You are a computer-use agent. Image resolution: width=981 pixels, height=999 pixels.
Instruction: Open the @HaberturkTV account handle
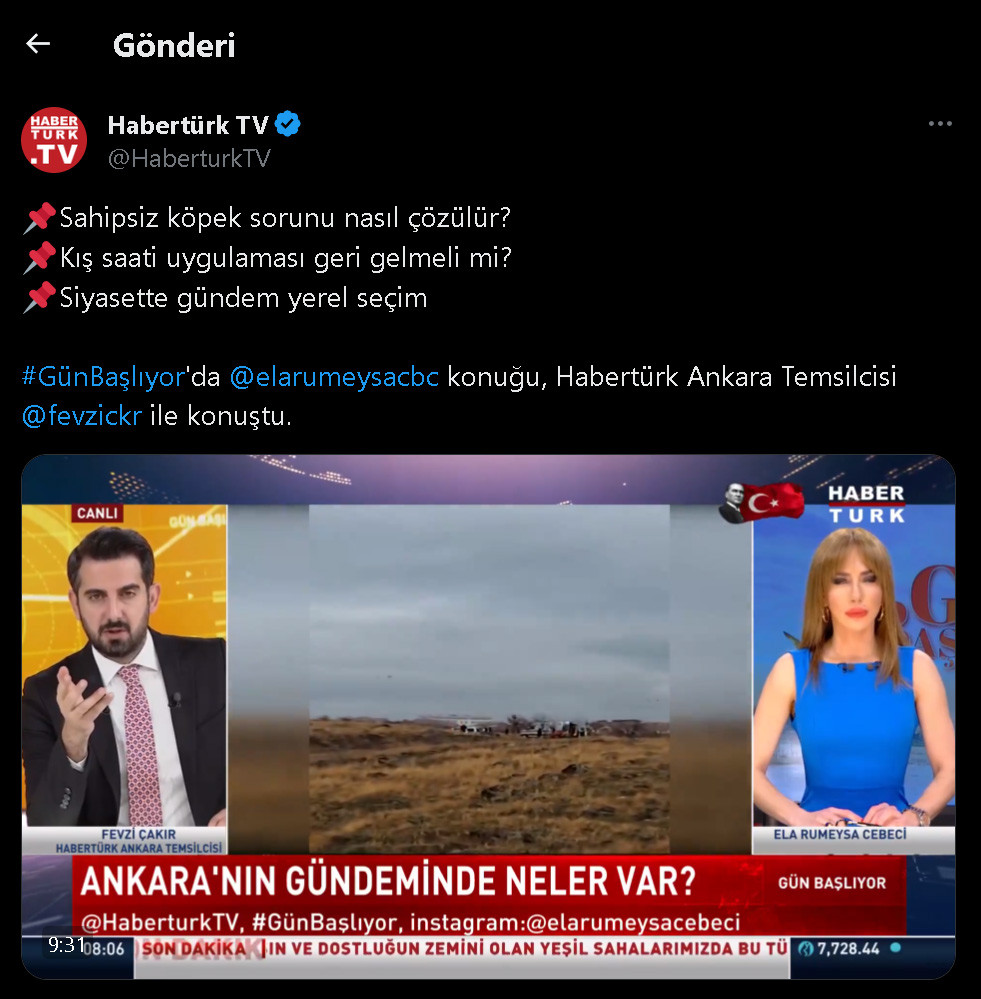[189, 159]
